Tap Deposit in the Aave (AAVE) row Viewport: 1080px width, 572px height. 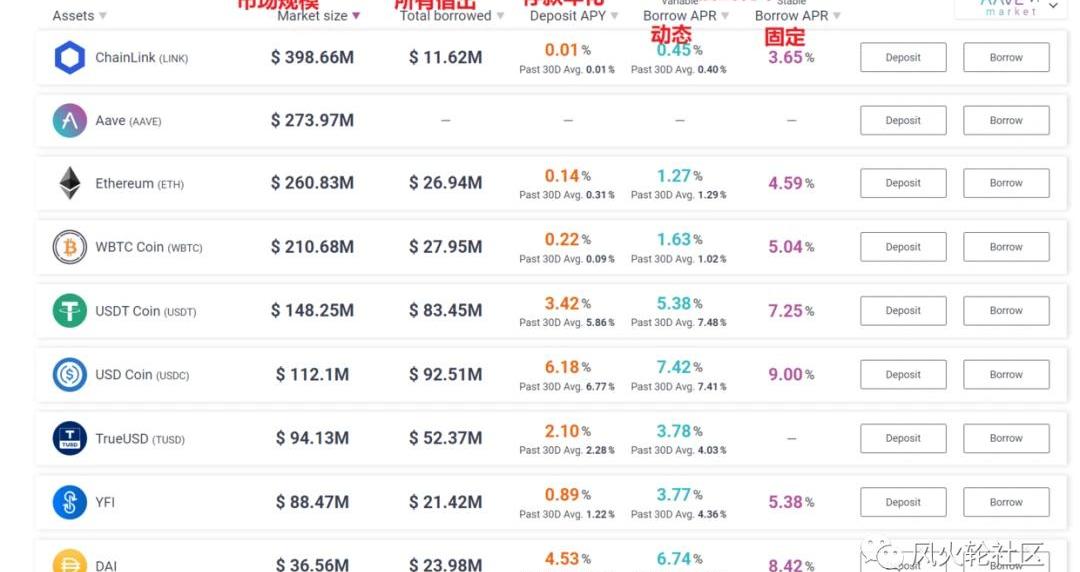pyautogui.click(x=902, y=120)
